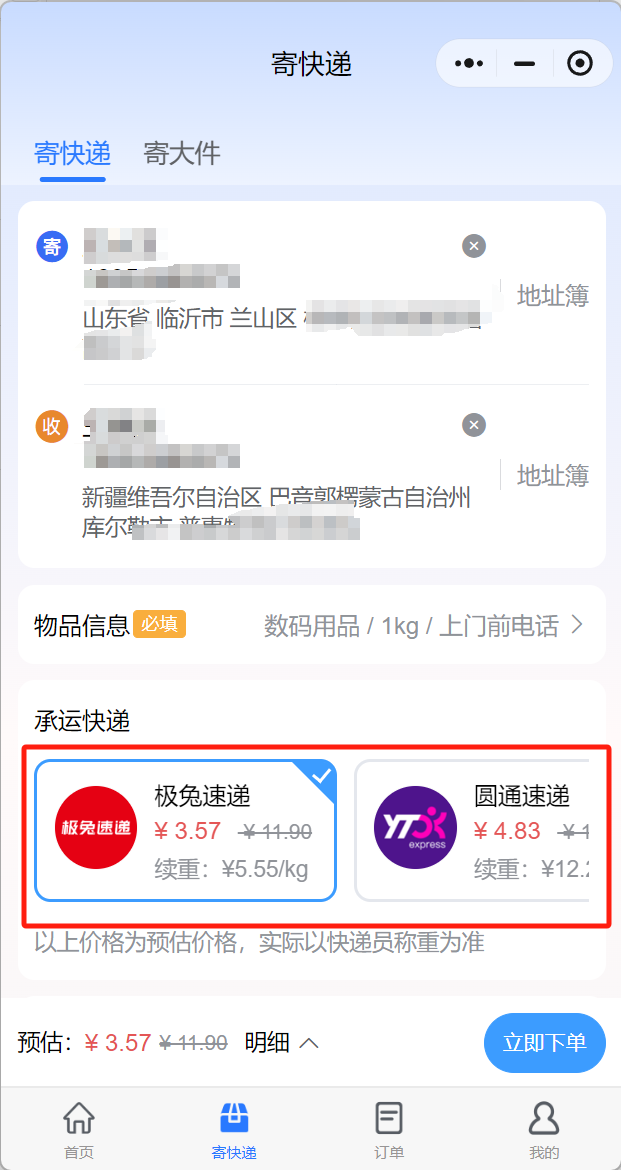Open 地址簿 for the sender
621x1170 pixels.
[x=552, y=296]
